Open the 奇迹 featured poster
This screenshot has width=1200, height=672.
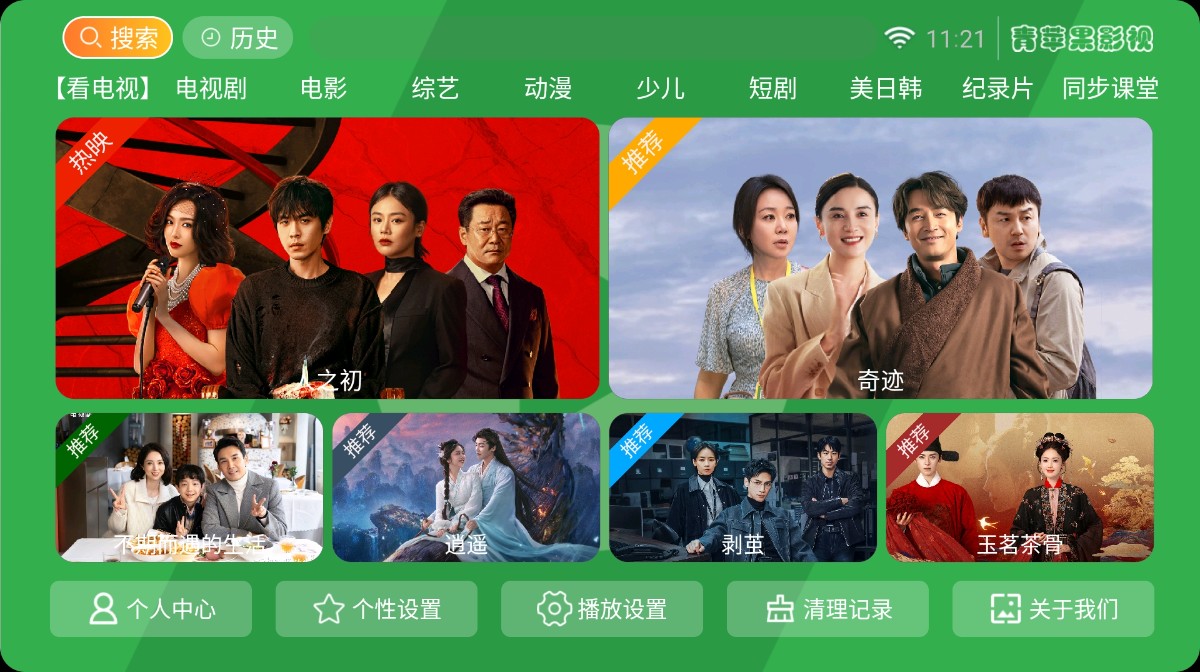click(x=880, y=258)
